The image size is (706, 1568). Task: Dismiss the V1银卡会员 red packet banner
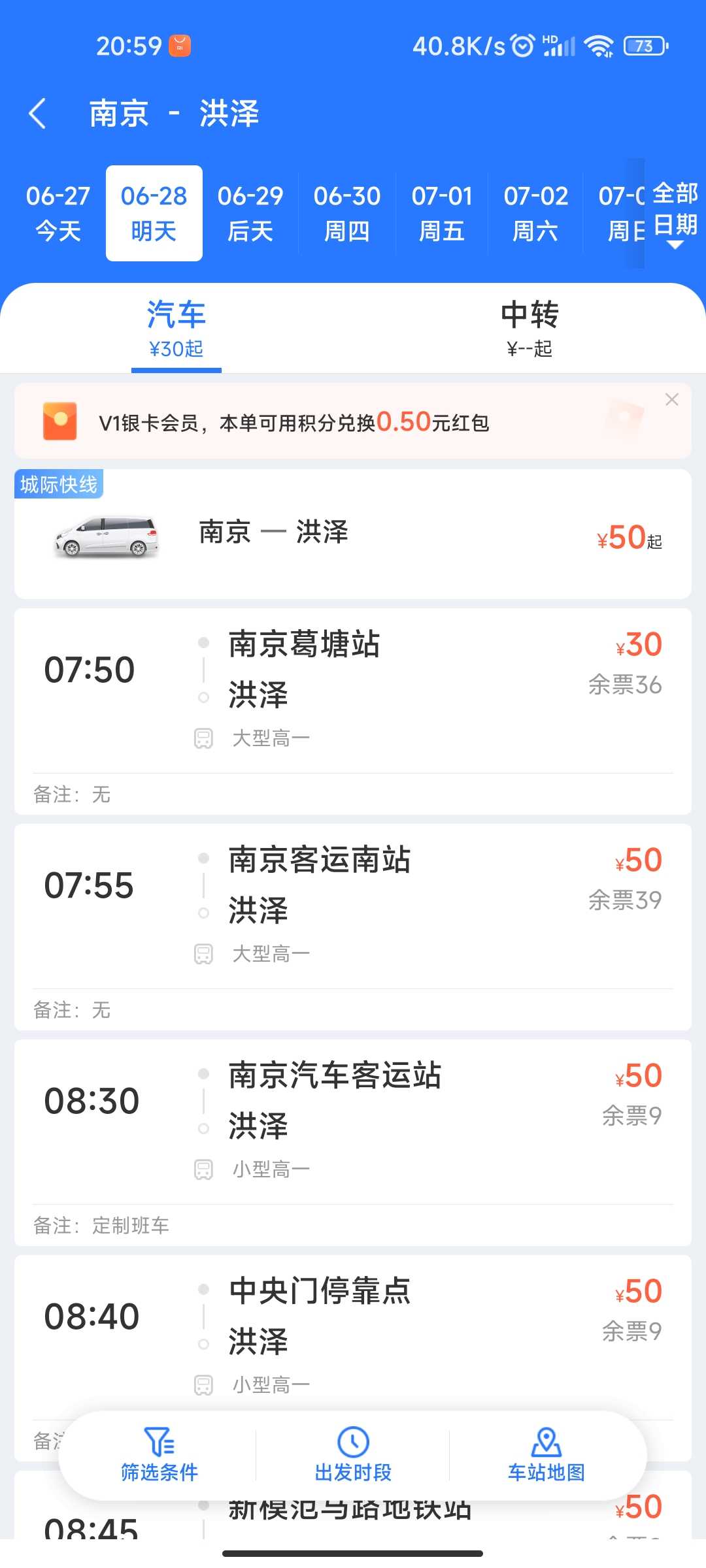click(x=672, y=399)
